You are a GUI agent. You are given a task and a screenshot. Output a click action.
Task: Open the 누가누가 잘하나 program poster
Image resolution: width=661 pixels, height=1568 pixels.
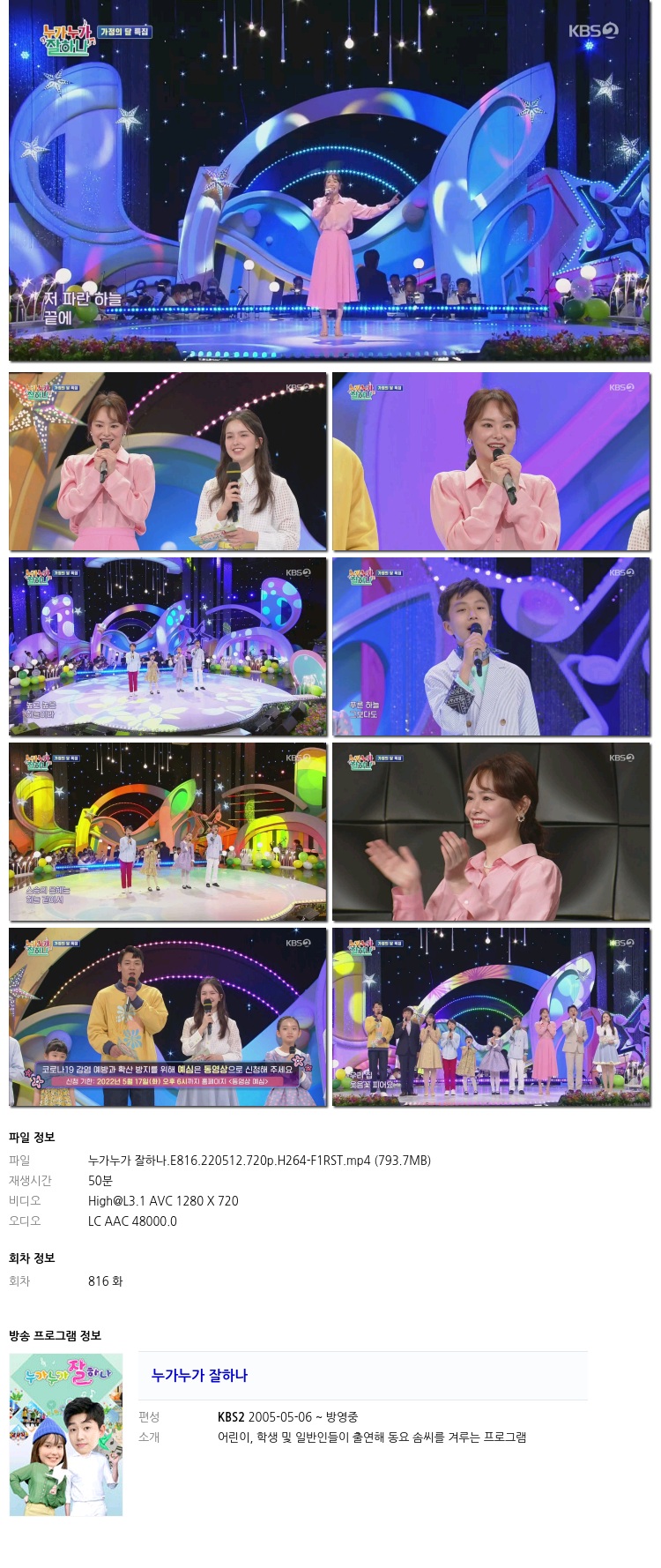66,1434
